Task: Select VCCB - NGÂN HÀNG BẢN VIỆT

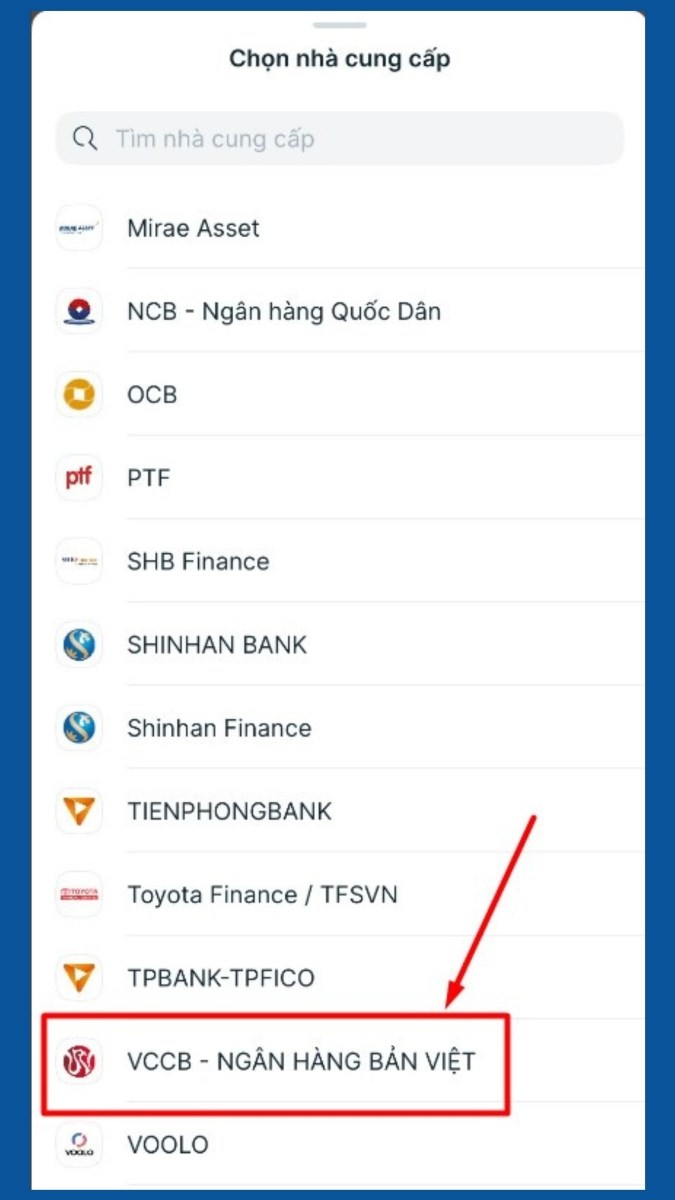Action: pyautogui.click(x=300, y=1061)
